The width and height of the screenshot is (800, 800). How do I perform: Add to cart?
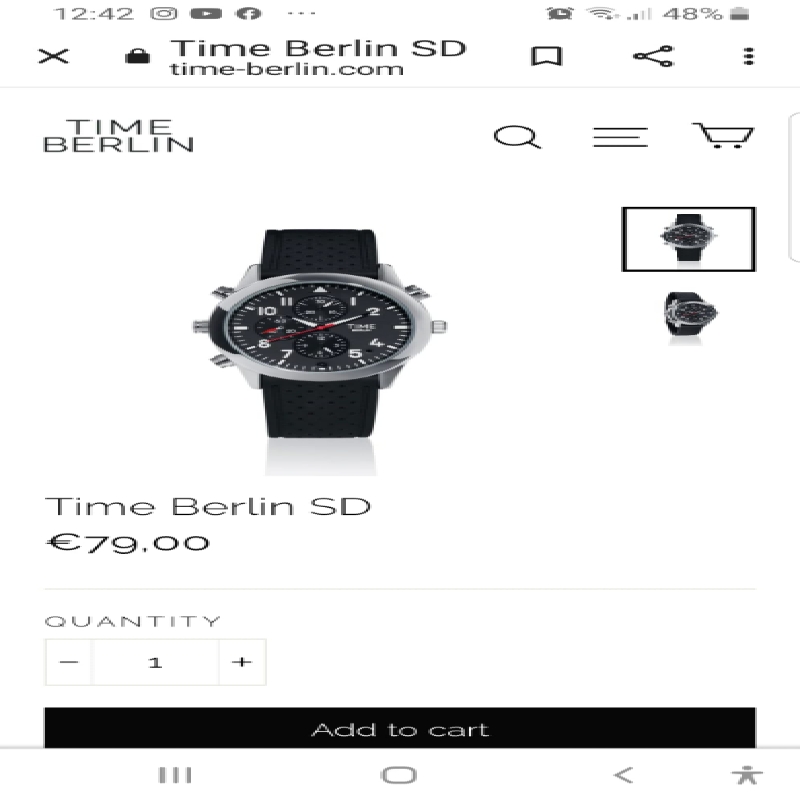pos(400,729)
